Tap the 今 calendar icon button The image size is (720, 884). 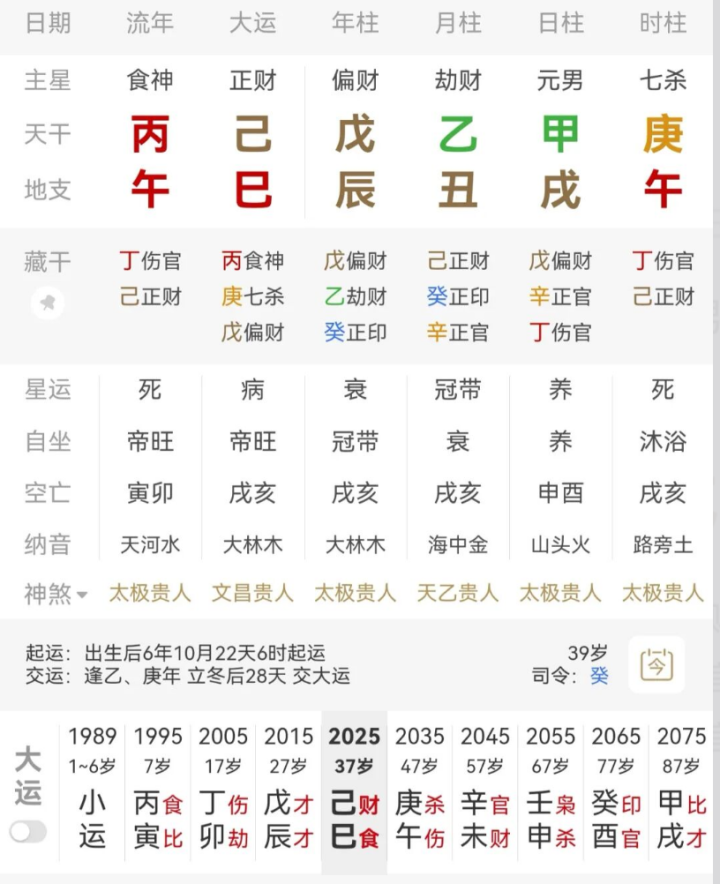(657, 664)
